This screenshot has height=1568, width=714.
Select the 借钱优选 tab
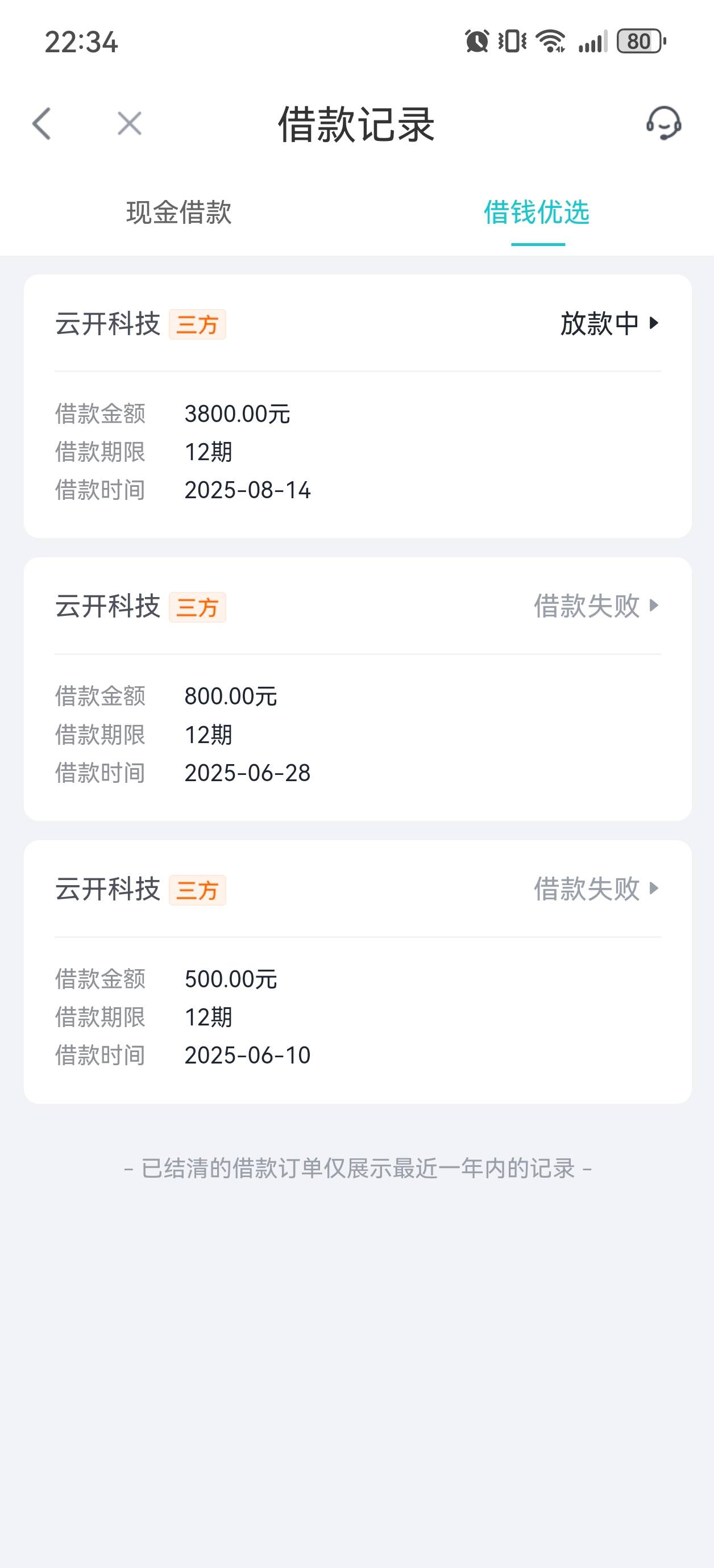(x=537, y=212)
